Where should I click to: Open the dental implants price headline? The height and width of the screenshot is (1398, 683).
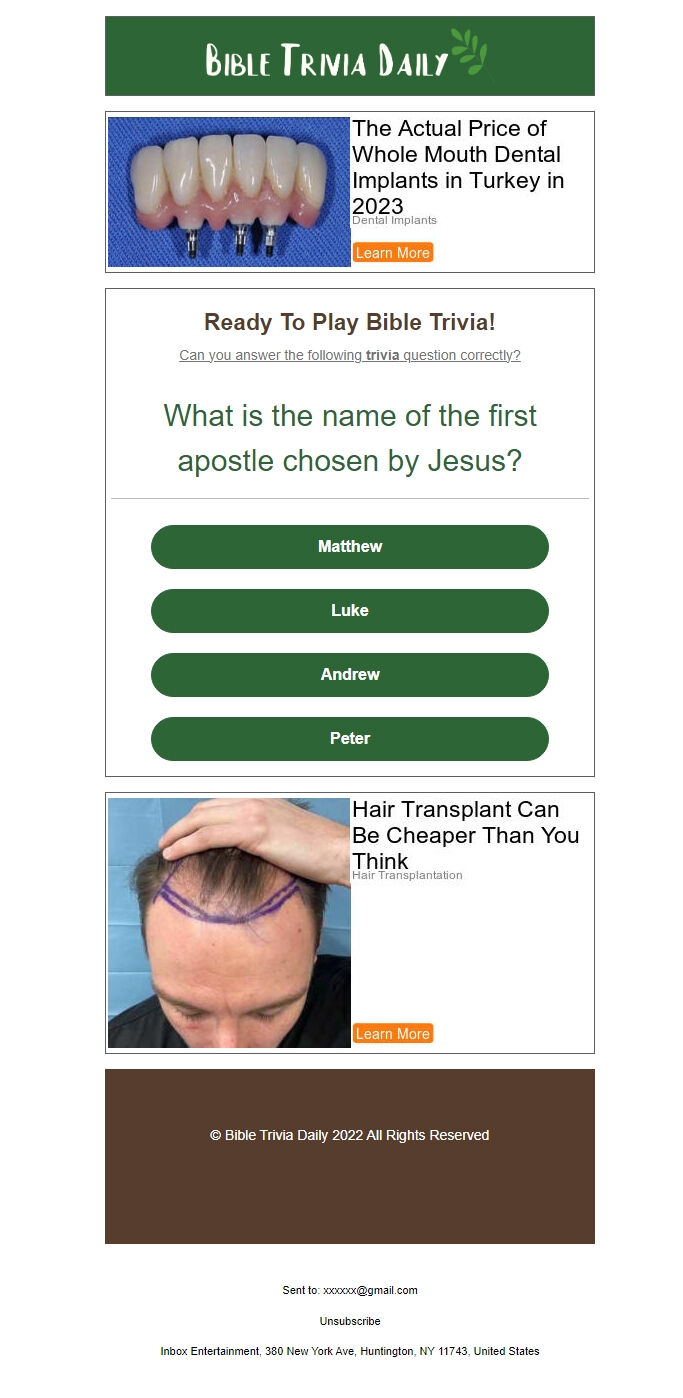tap(457, 166)
